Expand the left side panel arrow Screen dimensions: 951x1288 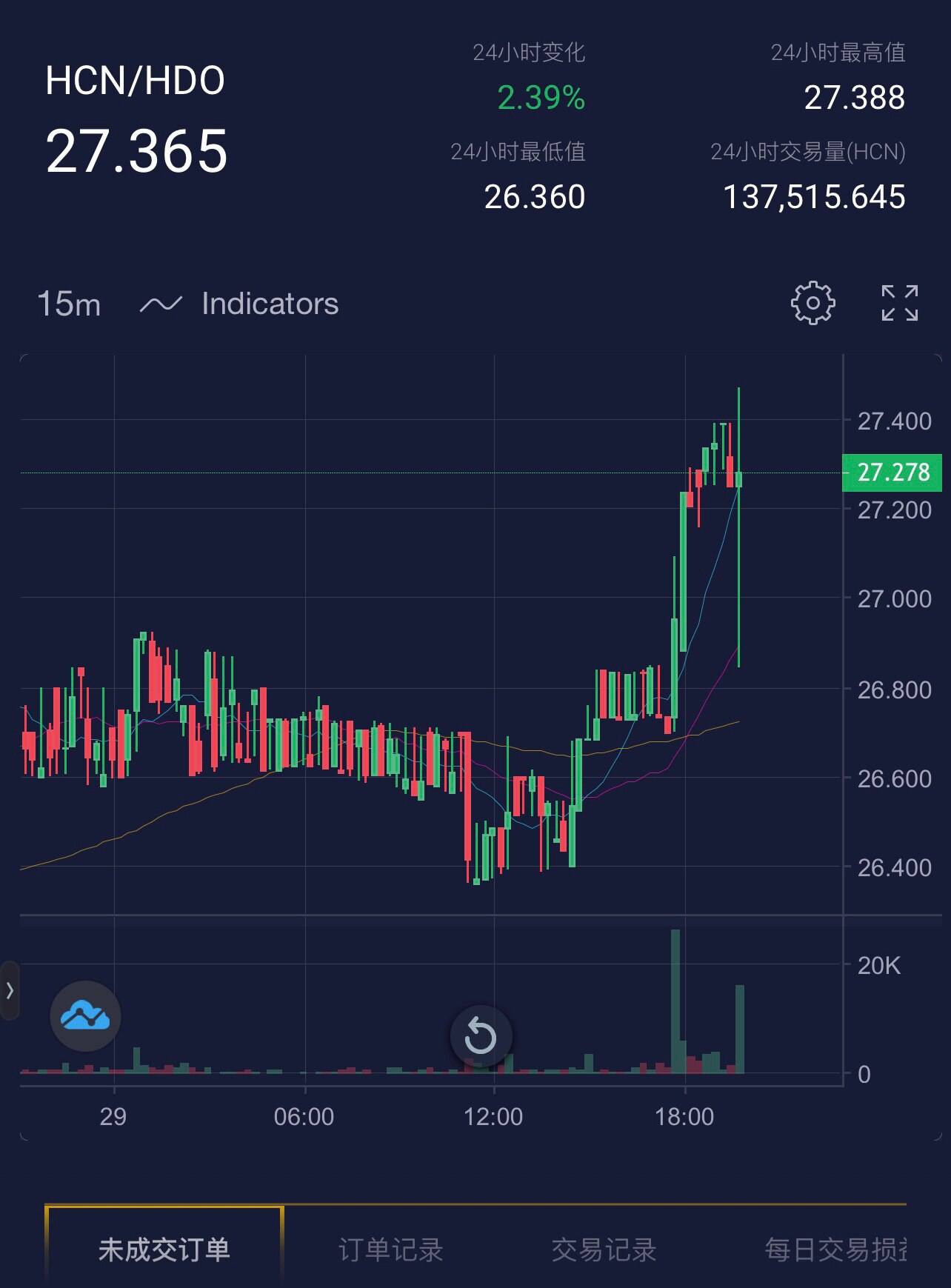10,990
